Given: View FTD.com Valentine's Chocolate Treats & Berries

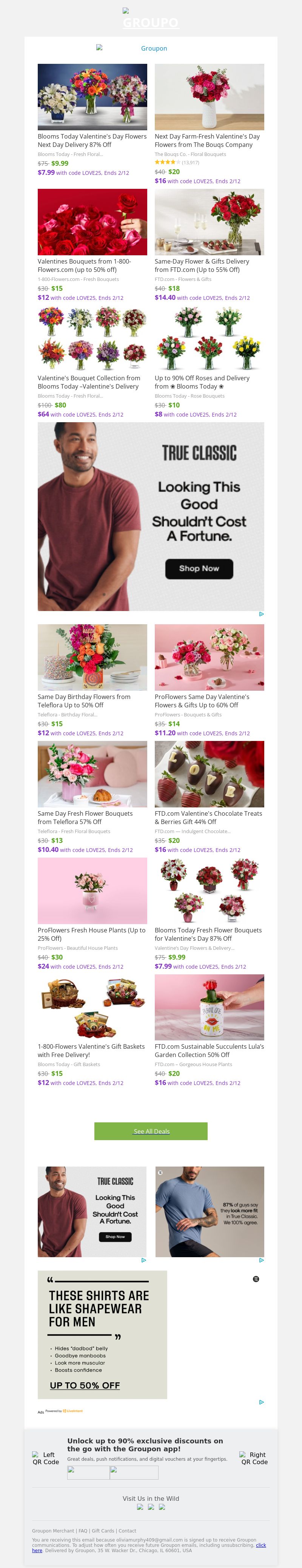Looking at the screenshot, I should click(x=209, y=818).
